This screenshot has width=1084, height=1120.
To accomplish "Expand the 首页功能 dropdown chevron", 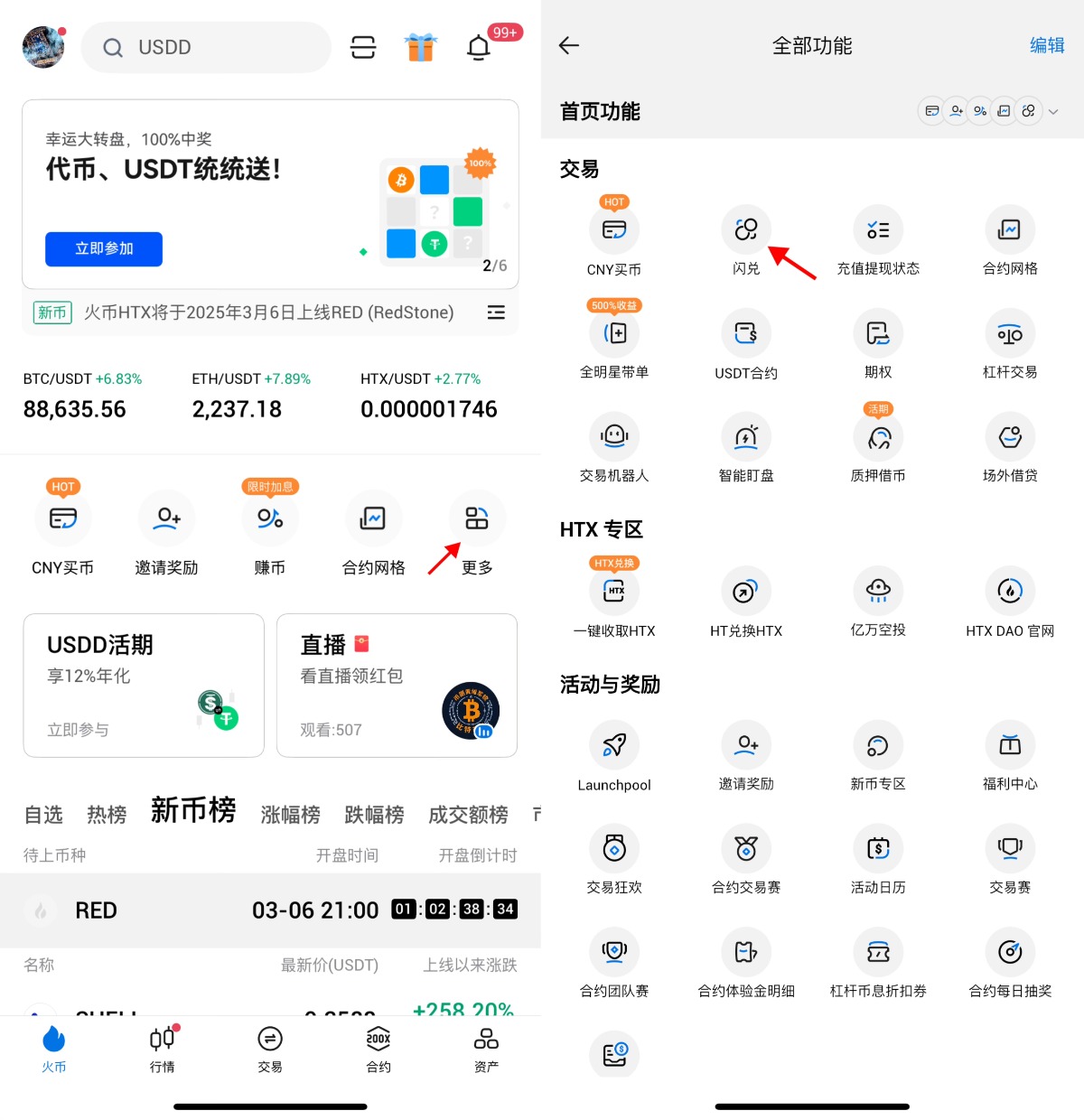I will (1053, 111).
